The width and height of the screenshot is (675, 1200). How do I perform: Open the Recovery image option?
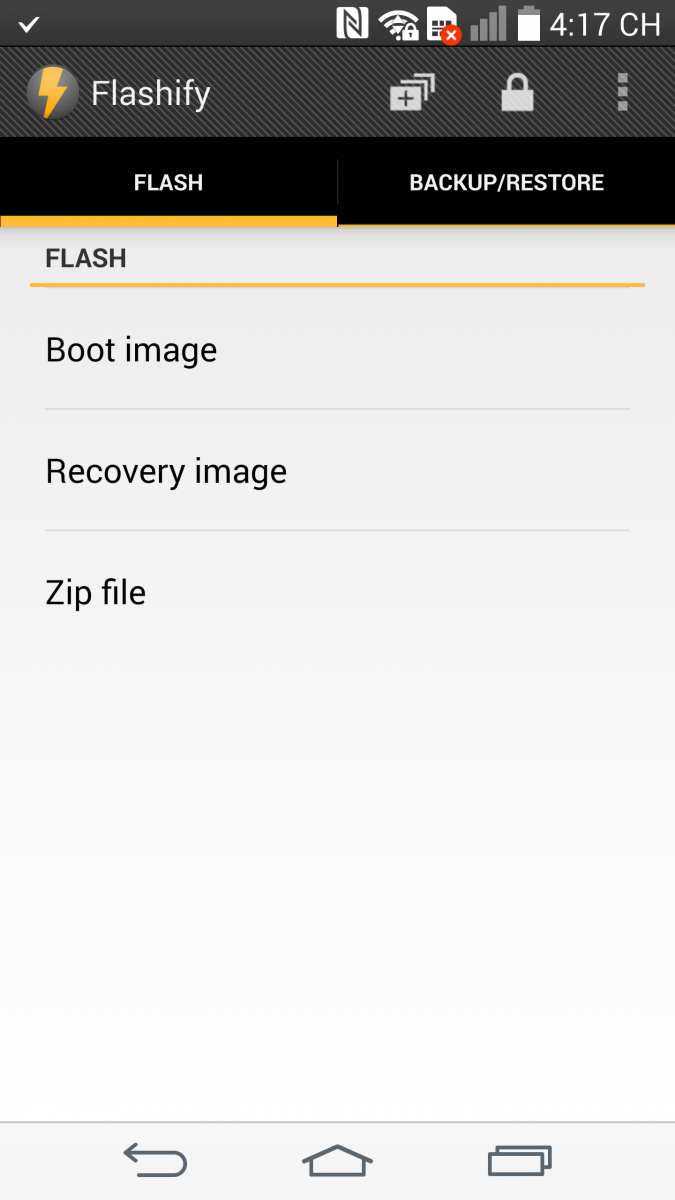(337, 471)
